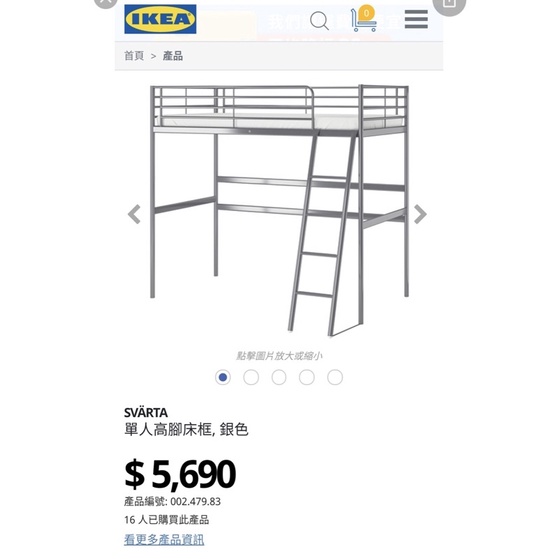559x559 pixels.
Task: Select the second image indicator dot
Action: point(251,377)
